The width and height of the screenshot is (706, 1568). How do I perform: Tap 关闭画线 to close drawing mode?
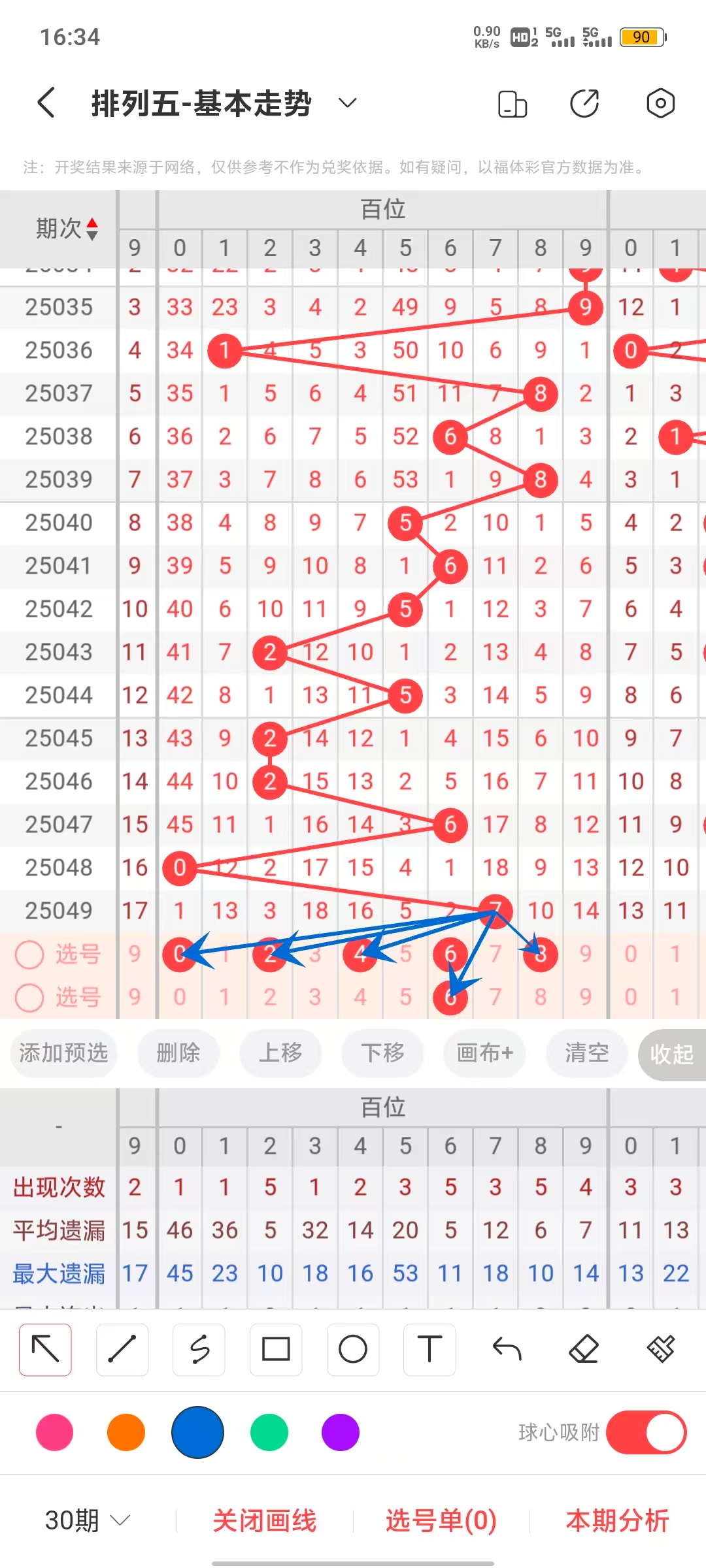click(x=265, y=1521)
